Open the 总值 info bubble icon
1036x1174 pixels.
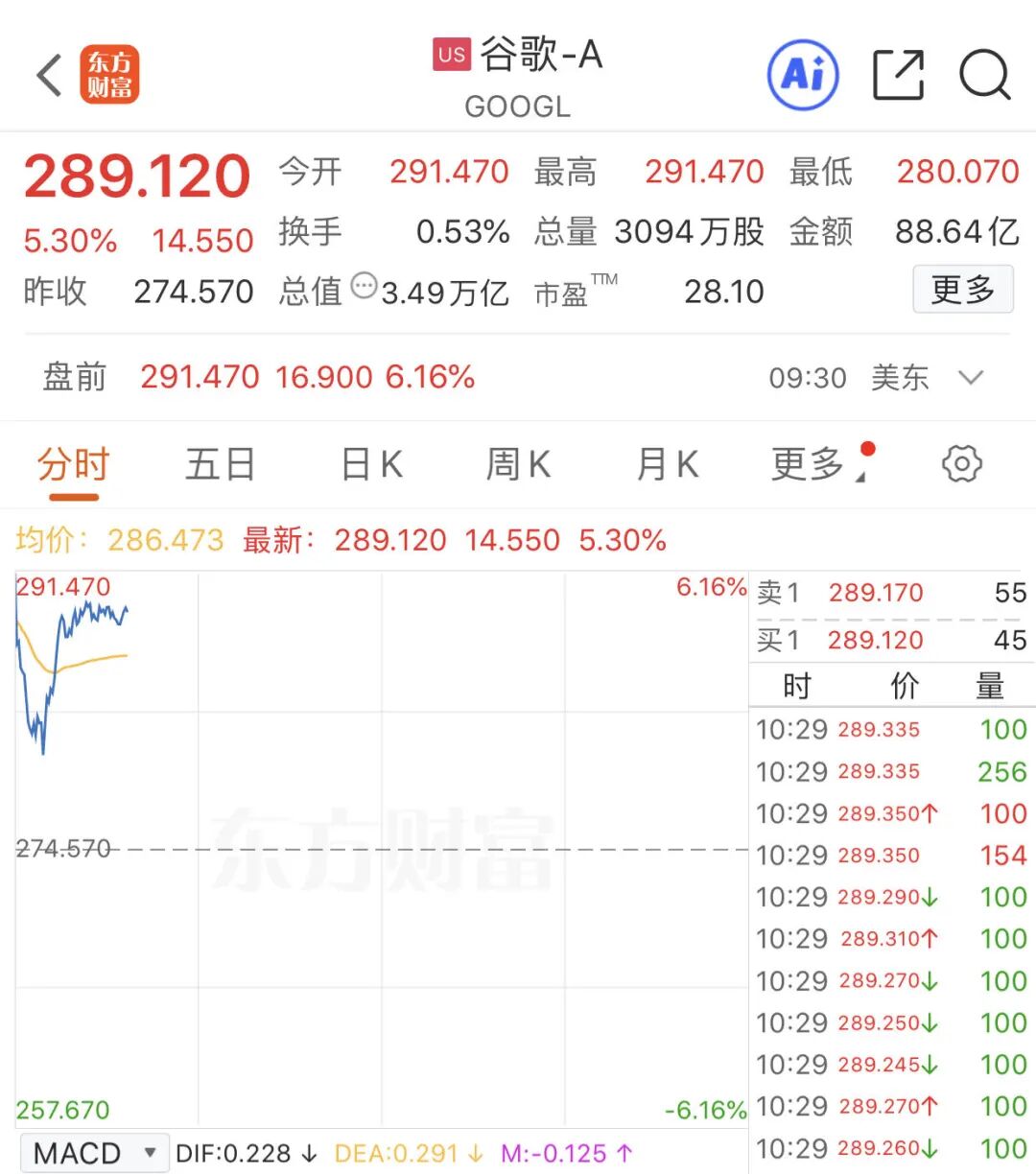(364, 285)
